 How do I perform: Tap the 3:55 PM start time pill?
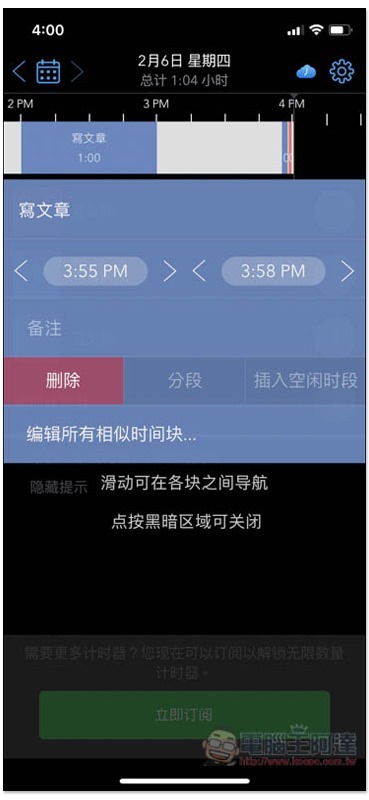[95, 271]
